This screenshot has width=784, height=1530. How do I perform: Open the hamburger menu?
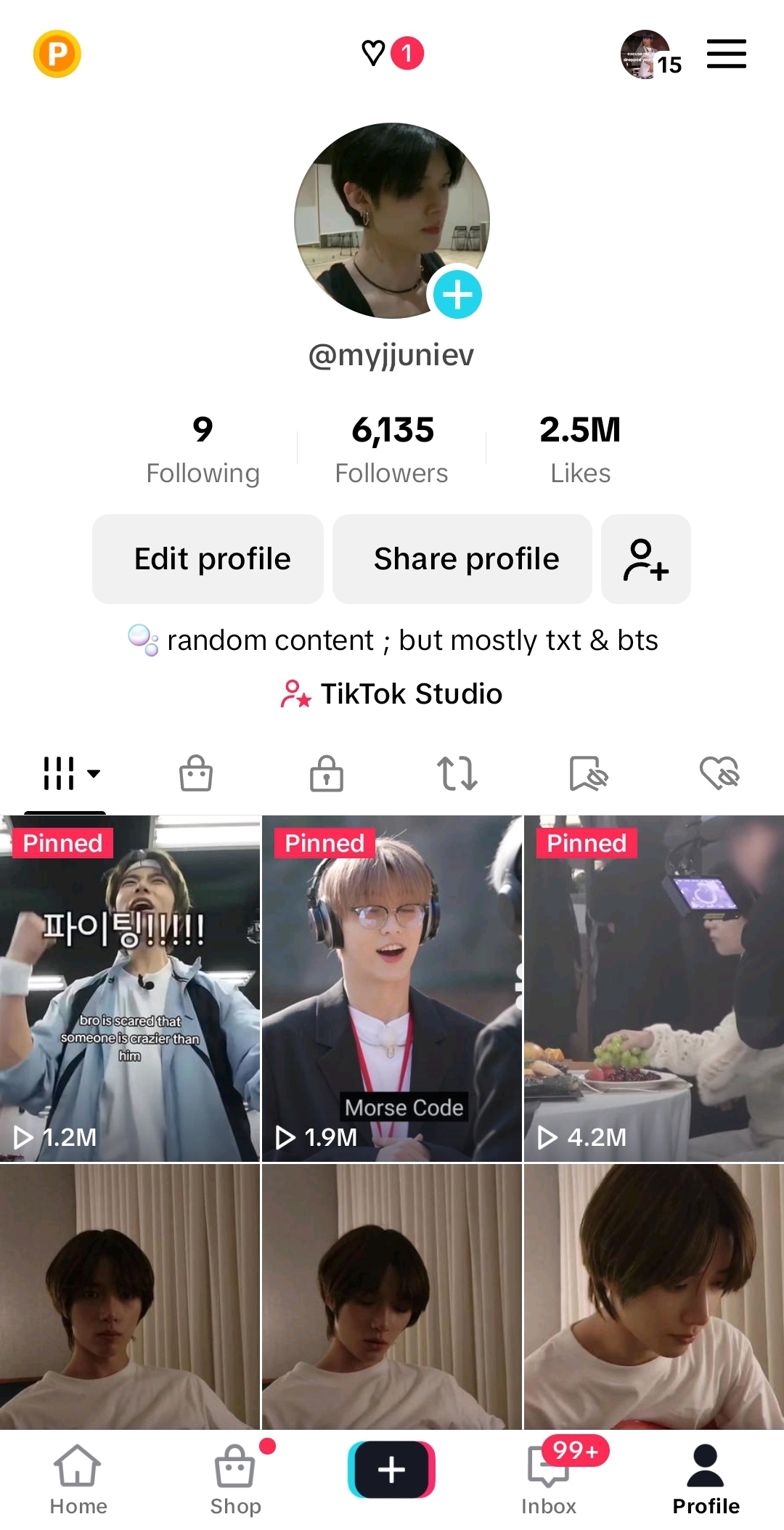point(726,54)
